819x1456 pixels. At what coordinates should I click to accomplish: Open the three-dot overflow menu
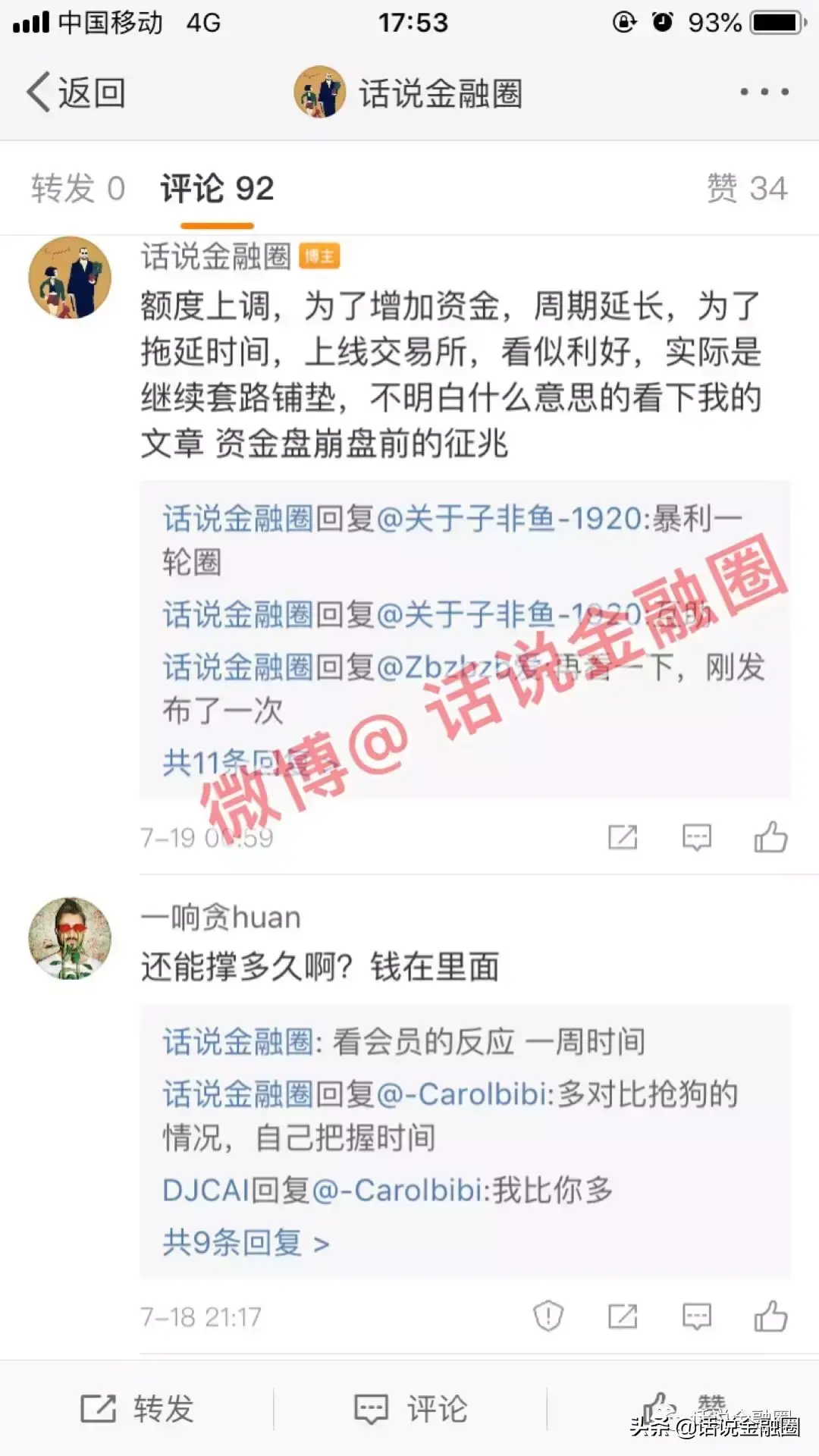(764, 93)
